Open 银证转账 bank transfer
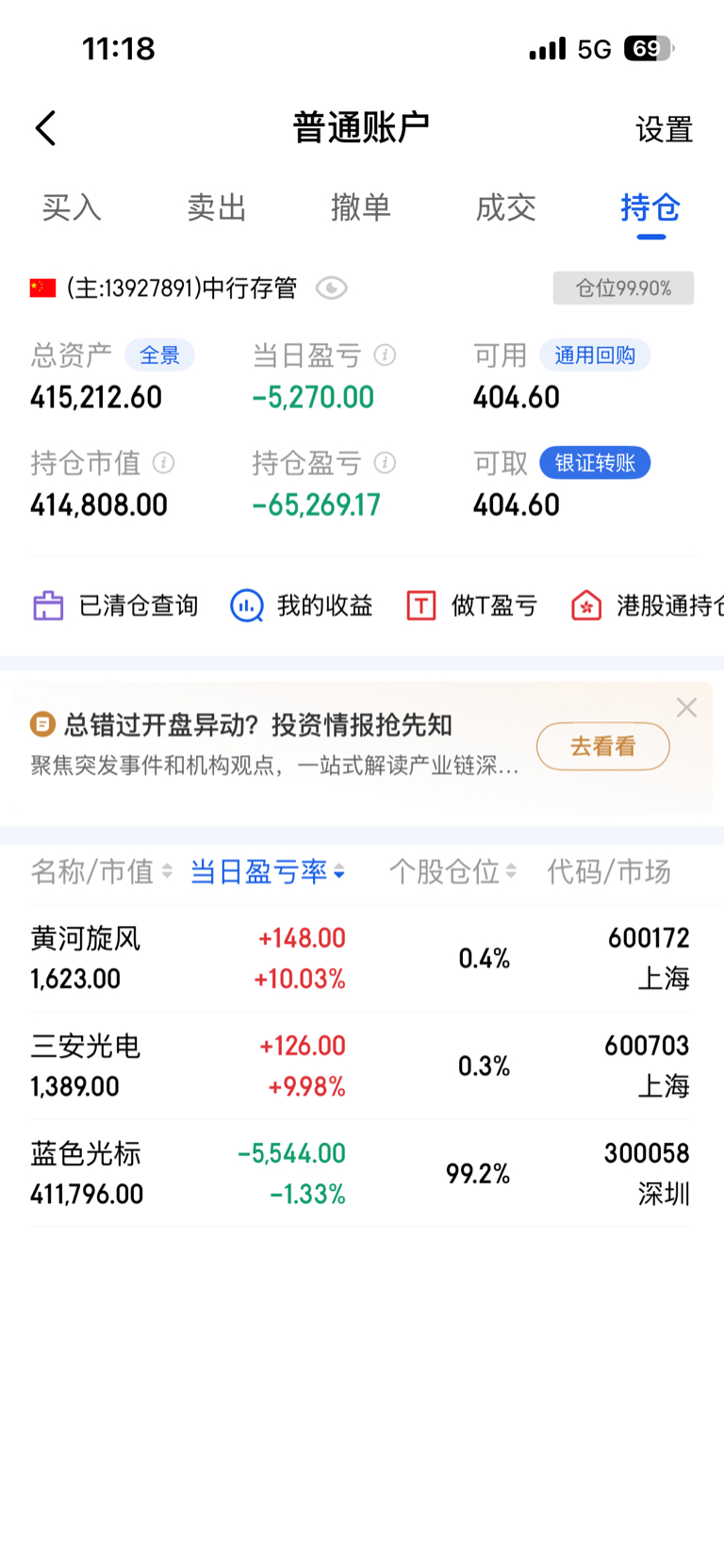The height and width of the screenshot is (1568, 724). [595, 463]
